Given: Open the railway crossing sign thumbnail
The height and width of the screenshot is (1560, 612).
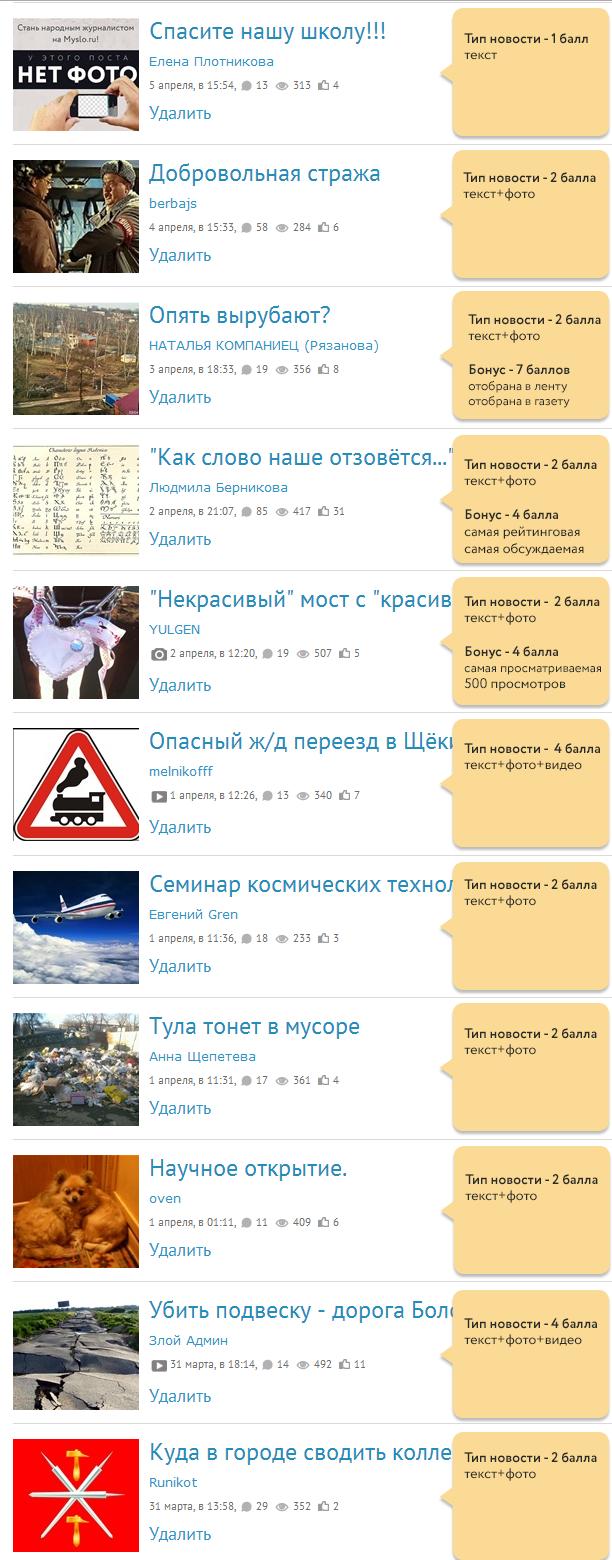Looking at the screenshot, I should pos(76,784).
